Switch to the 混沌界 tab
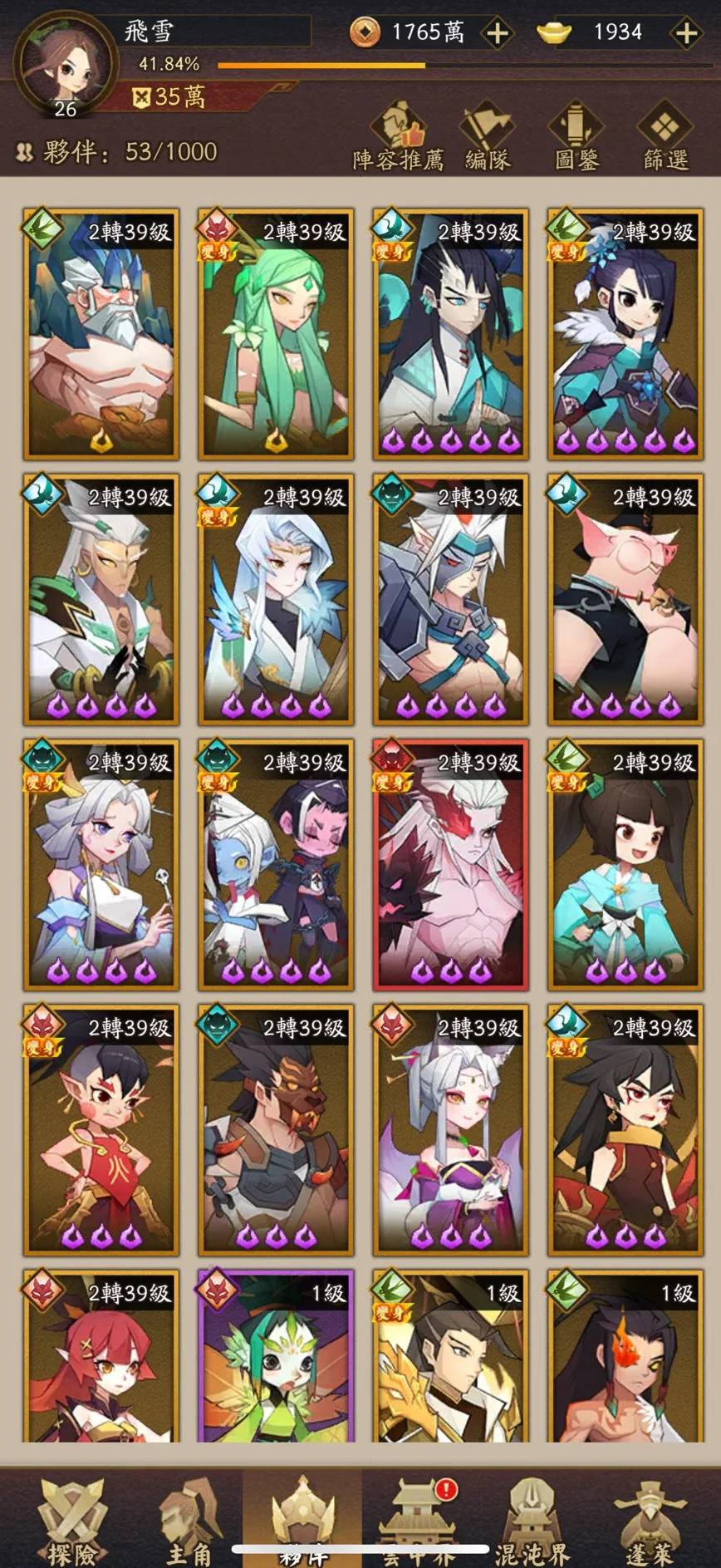Screen dimensions: 721x1568 tap(532, 1521)
